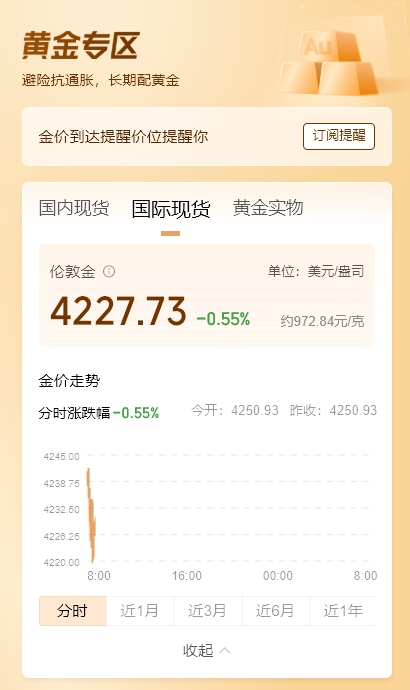This screenshot has height=690, width=410.
Task: Select the 国际现货 tab
Action: pos(171,209)
